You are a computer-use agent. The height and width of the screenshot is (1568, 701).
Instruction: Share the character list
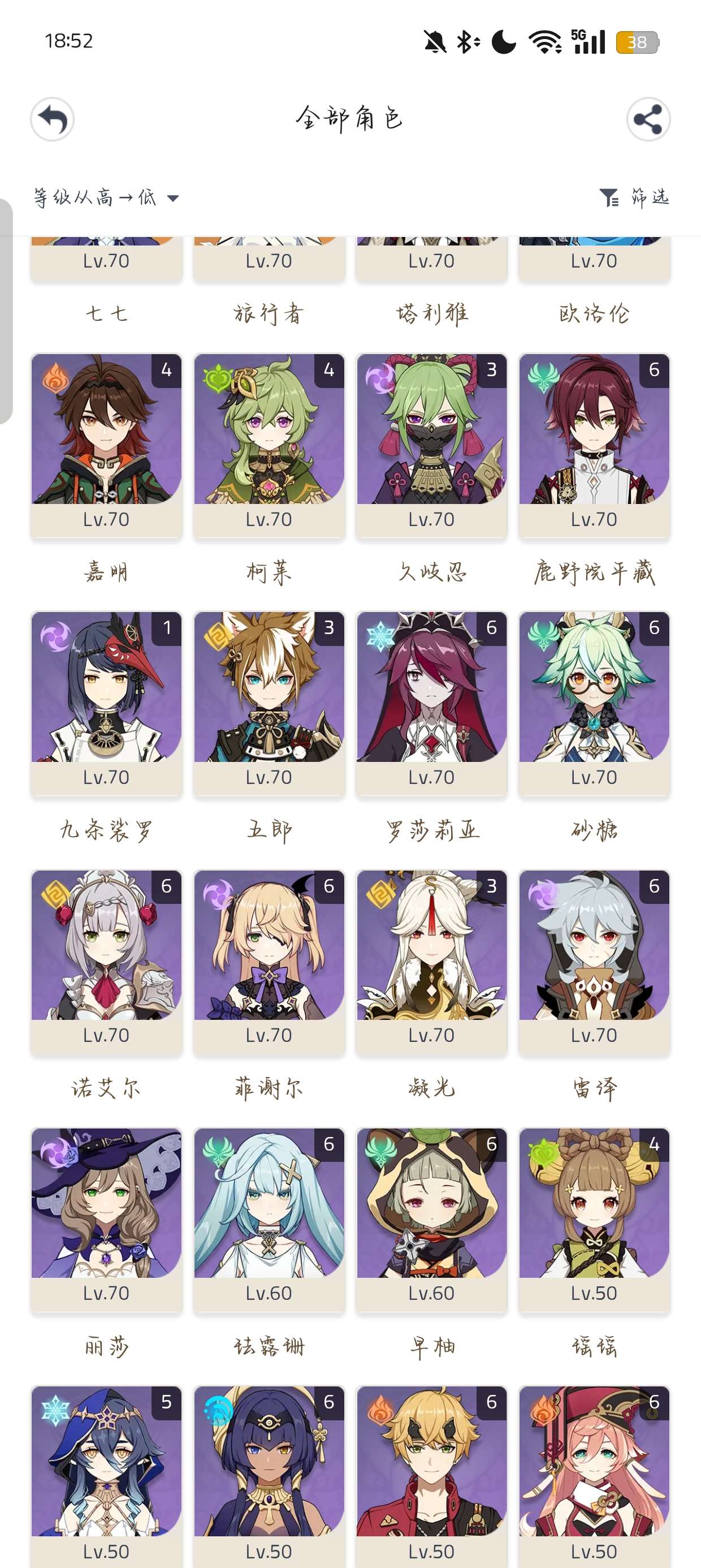648,119
